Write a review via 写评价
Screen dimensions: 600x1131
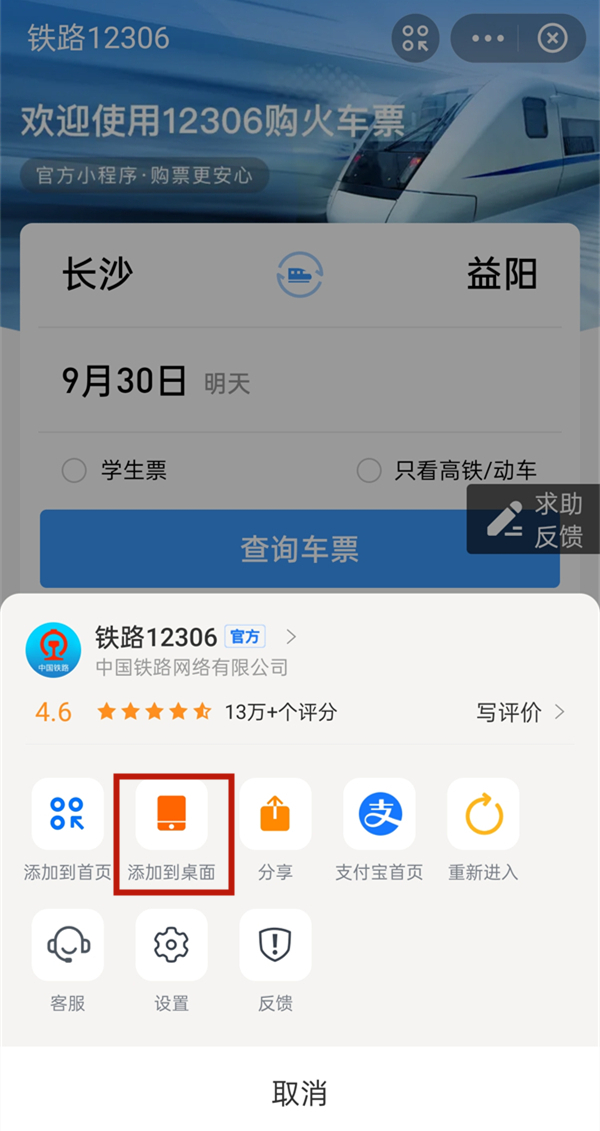[520, 712]
